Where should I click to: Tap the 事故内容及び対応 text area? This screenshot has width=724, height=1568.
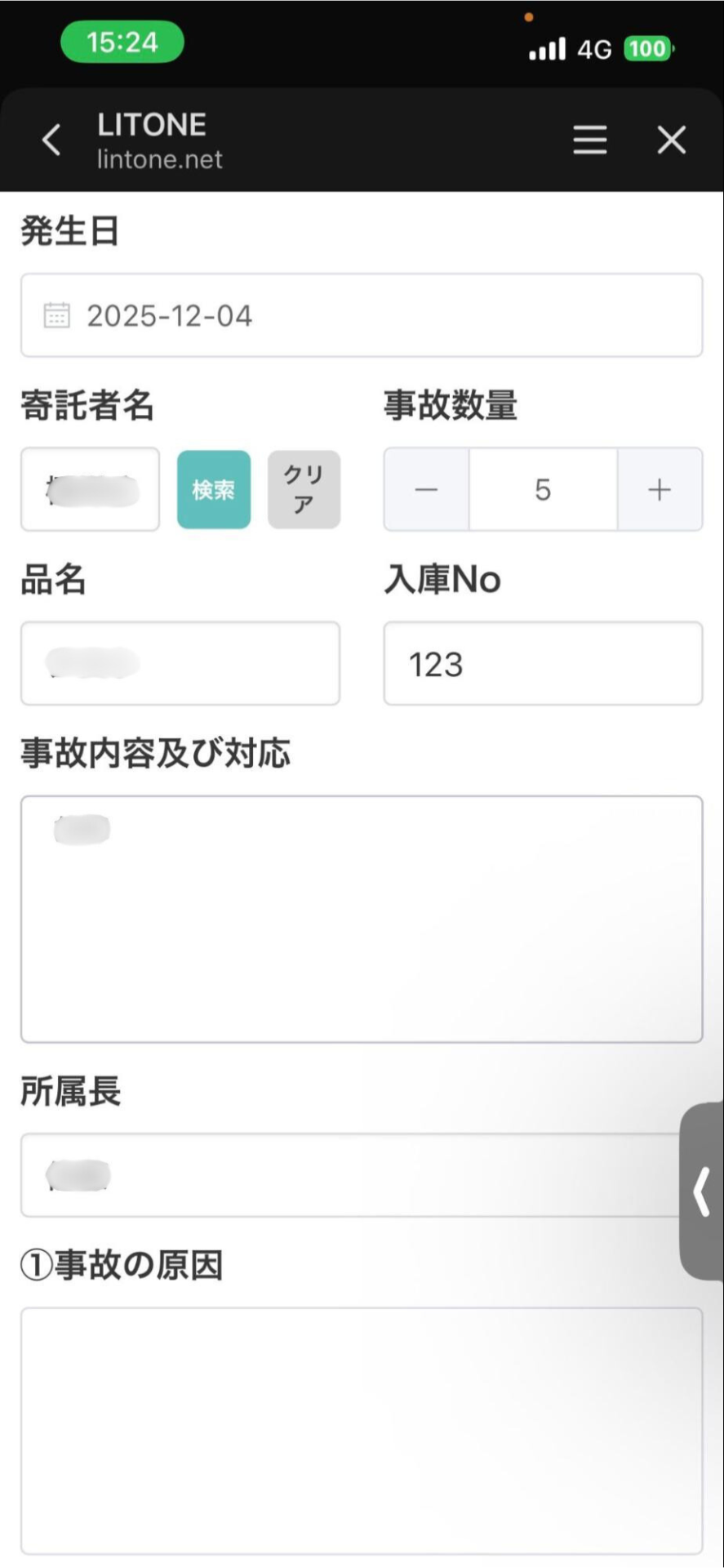[361, 919]
